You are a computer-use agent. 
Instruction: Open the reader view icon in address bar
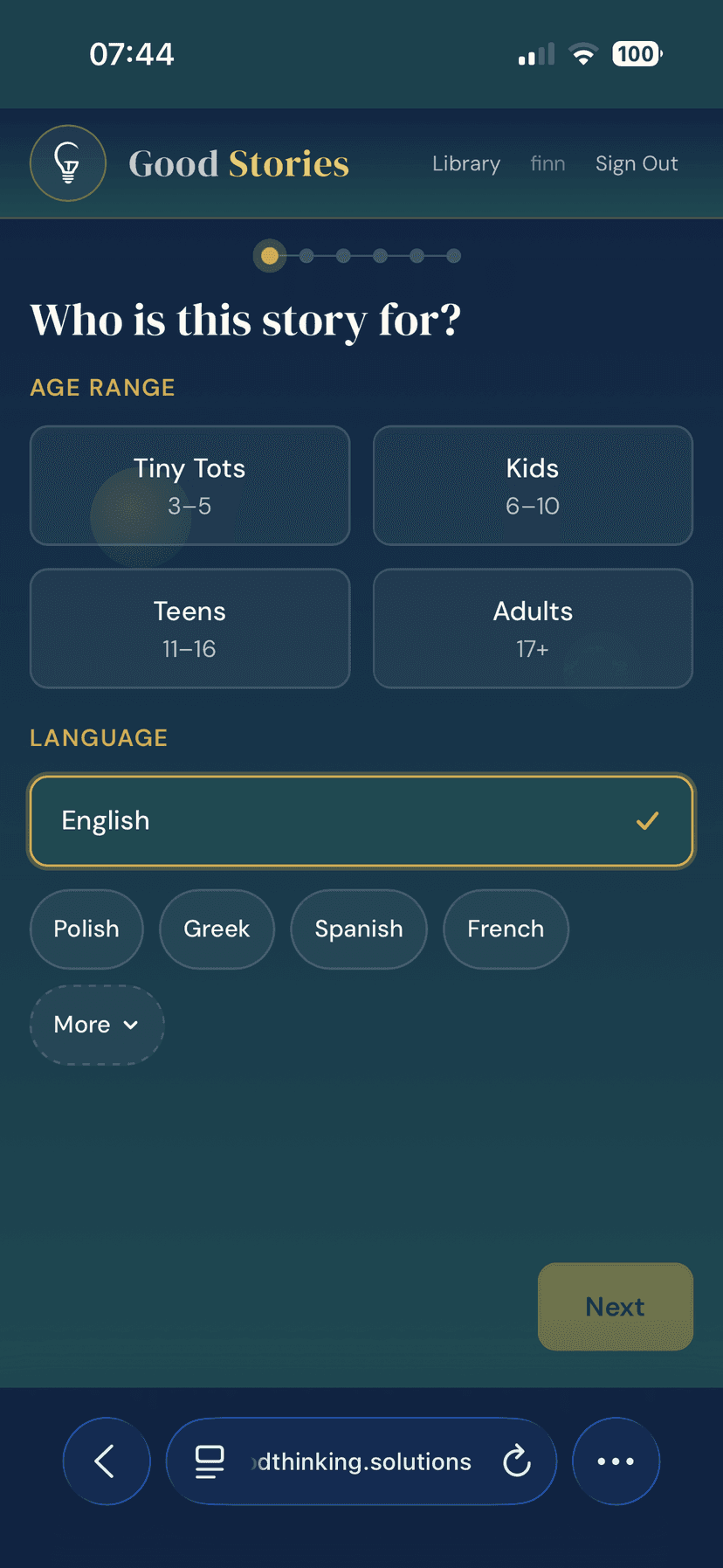(x=209, y=1461)
